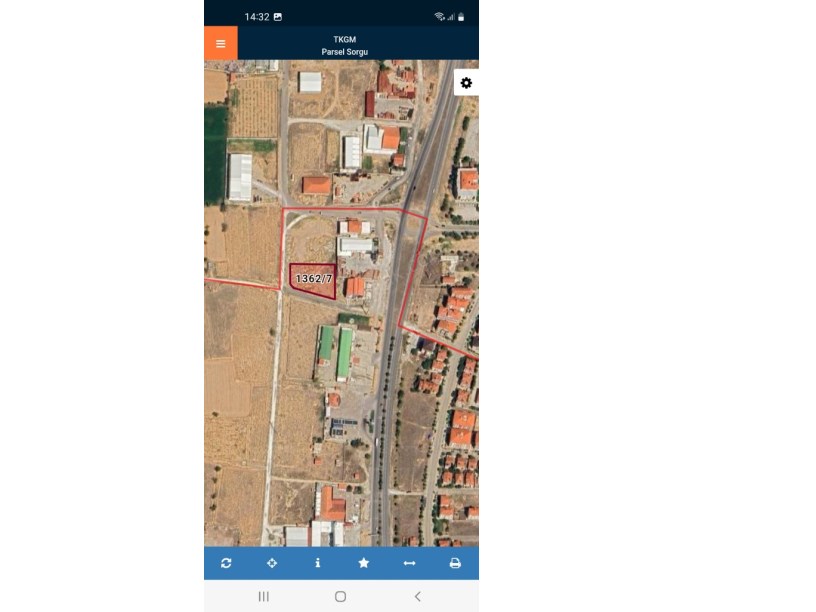Image resolution: width=816 pixels, height=612 pixels.
Task: Select parcel 1362/7 on the map
Action: [313, 279]
